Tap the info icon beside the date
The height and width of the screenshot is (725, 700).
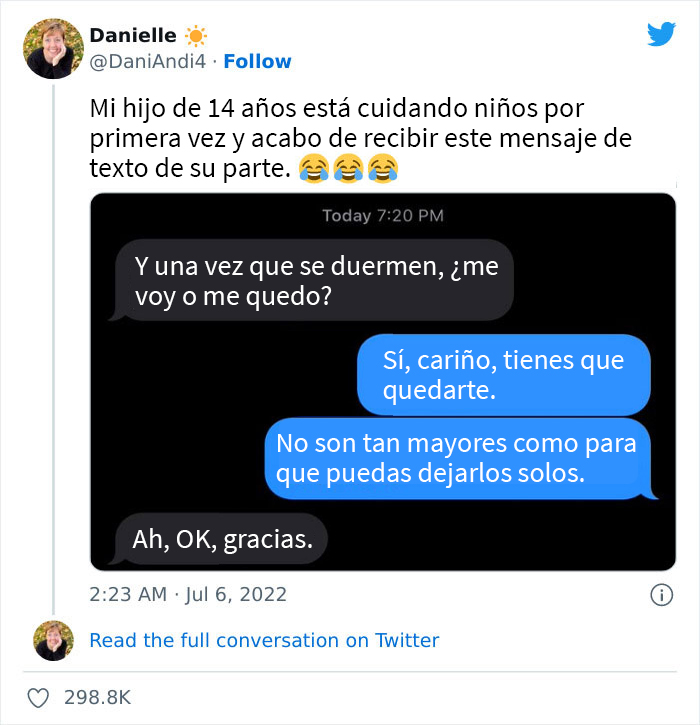(661, 595)
